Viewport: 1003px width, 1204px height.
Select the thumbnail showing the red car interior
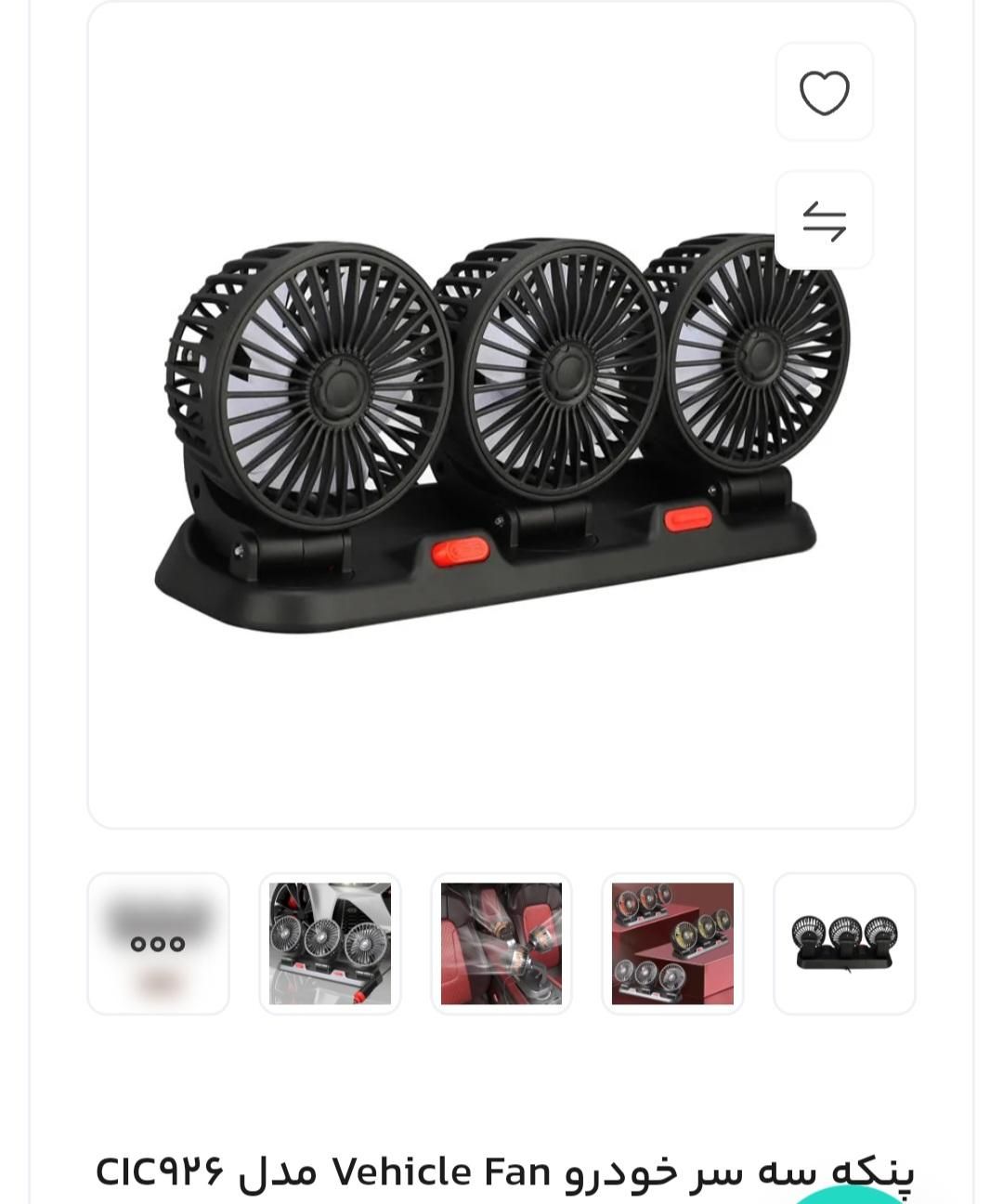501,944
